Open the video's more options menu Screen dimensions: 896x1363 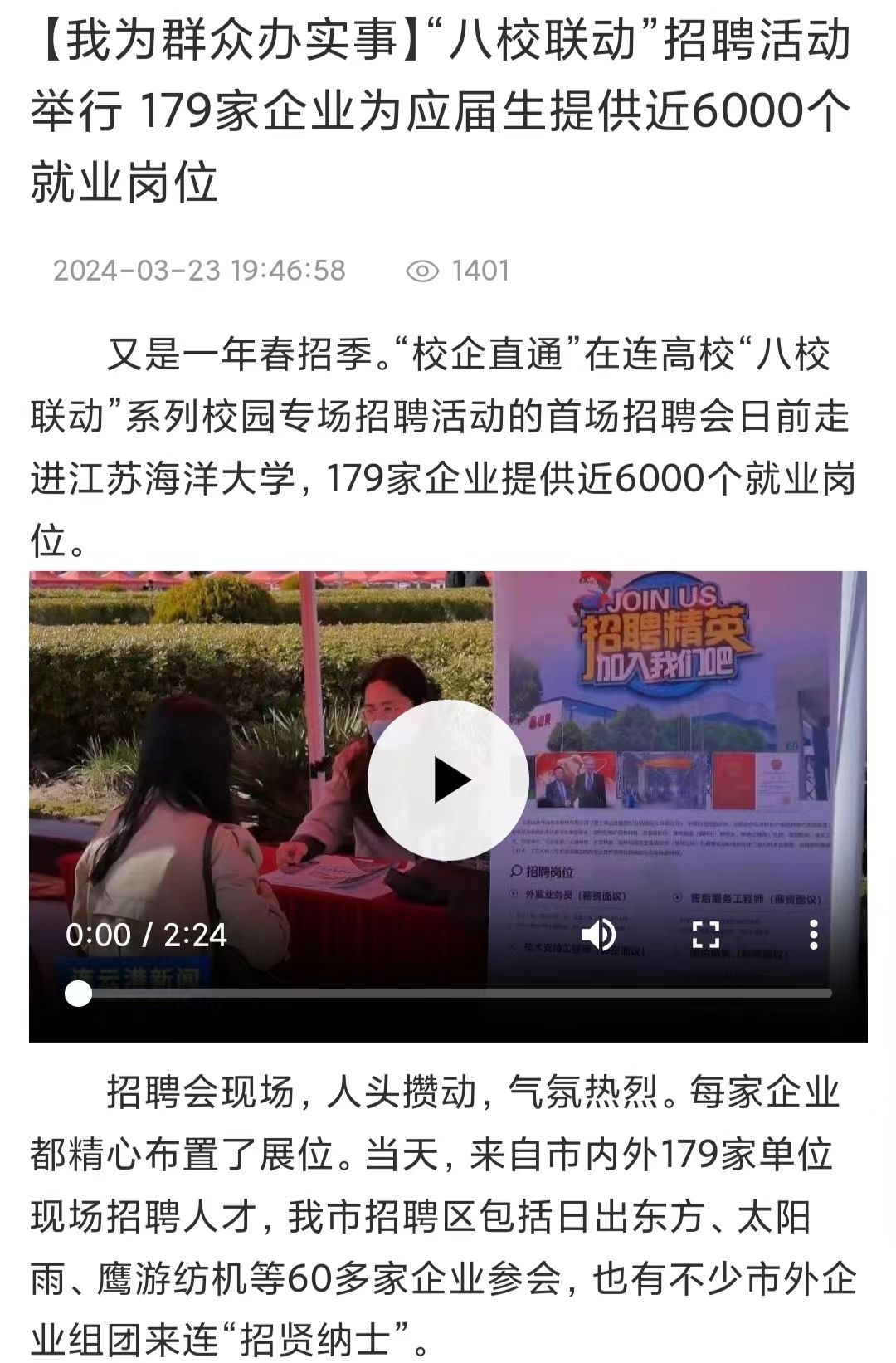[813, 935]
